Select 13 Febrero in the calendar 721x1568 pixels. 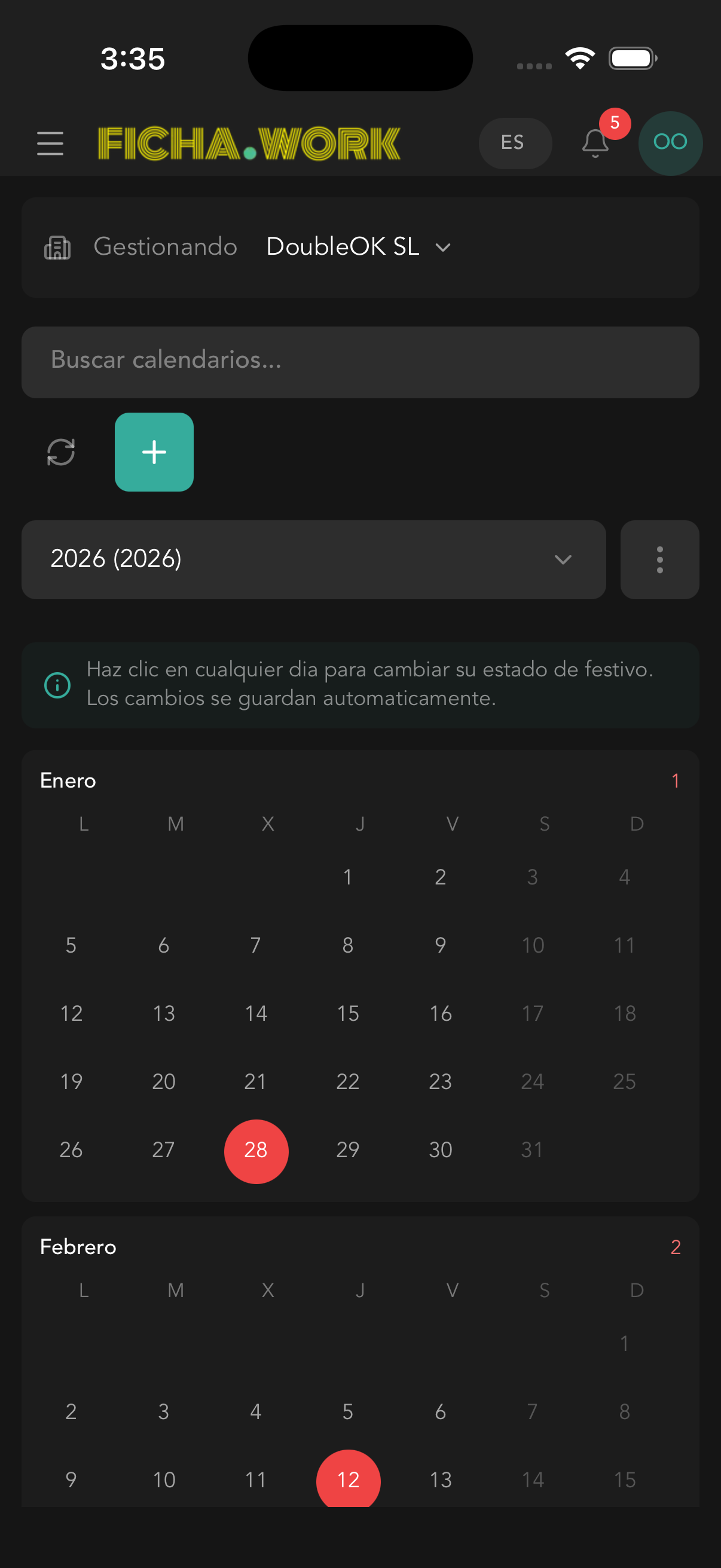click(441, 1479)
